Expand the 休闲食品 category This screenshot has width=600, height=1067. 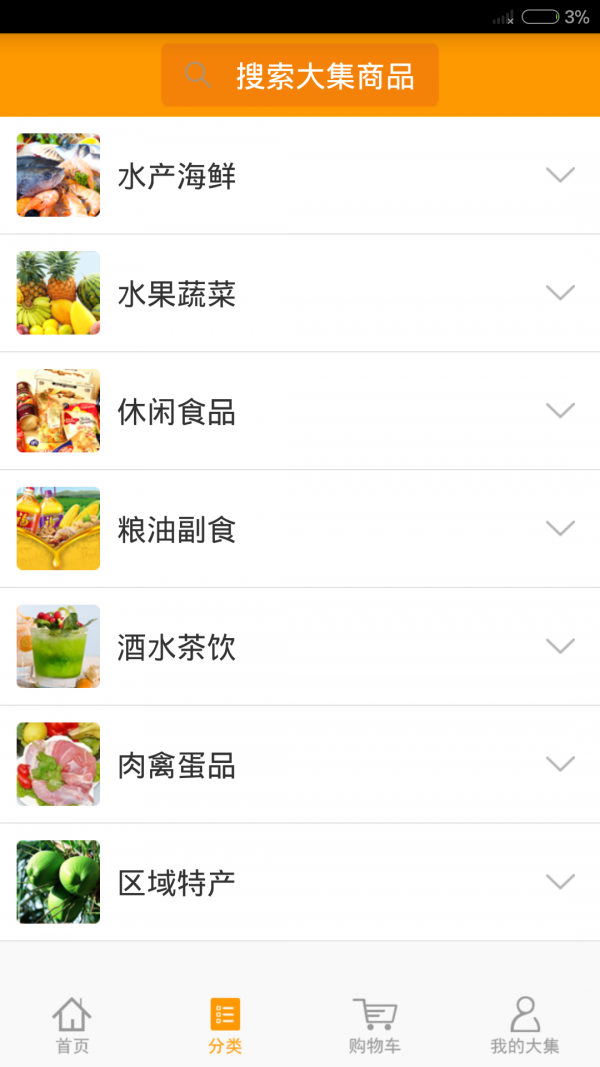[560, 410]
